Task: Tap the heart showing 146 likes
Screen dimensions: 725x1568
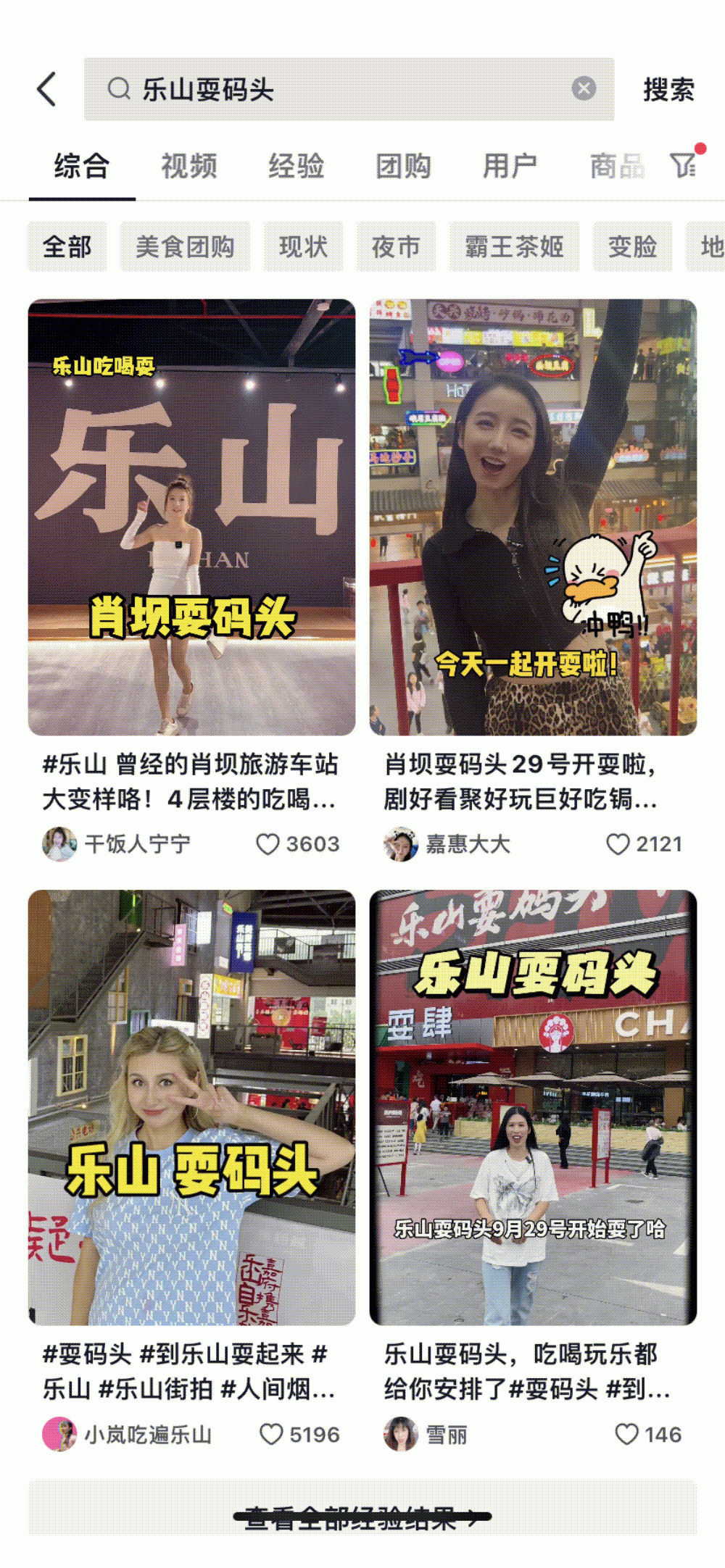Action: [x=625, y=1433]
